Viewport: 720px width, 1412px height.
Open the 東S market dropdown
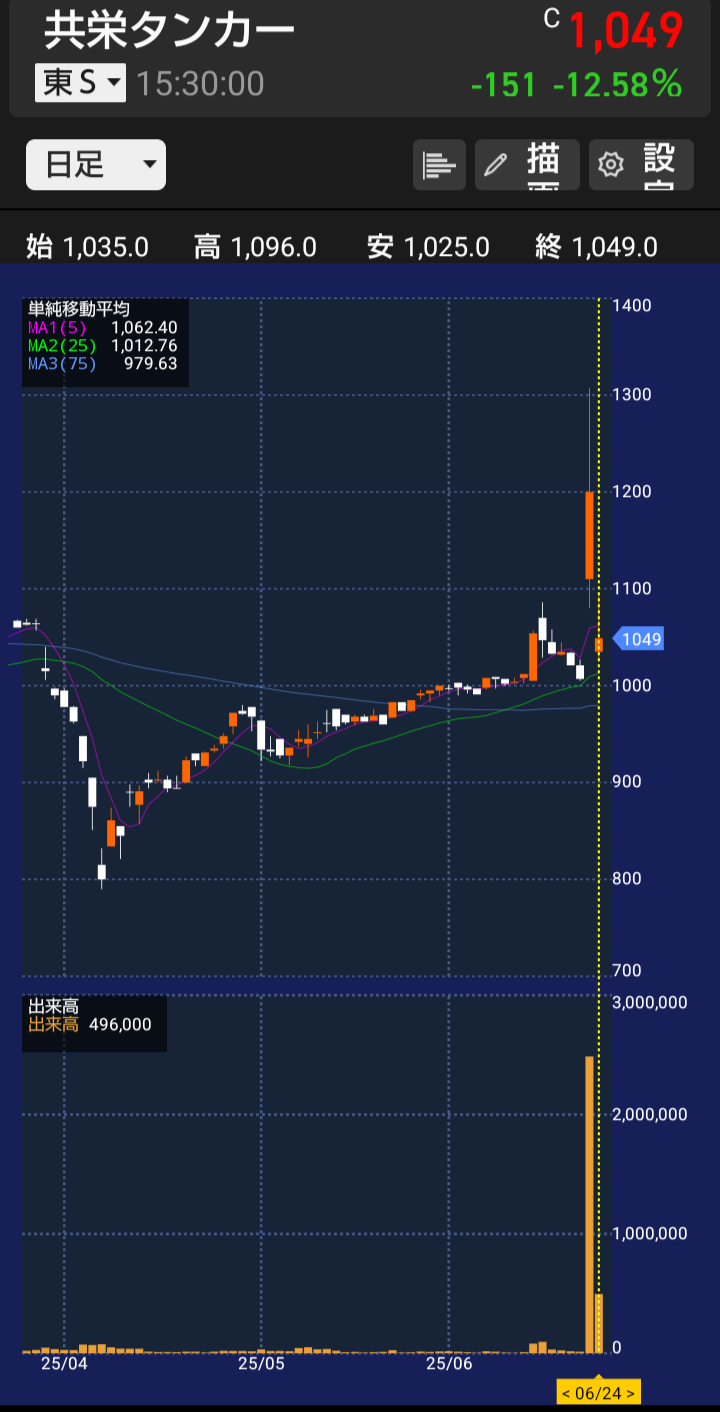tap(80, 83)
